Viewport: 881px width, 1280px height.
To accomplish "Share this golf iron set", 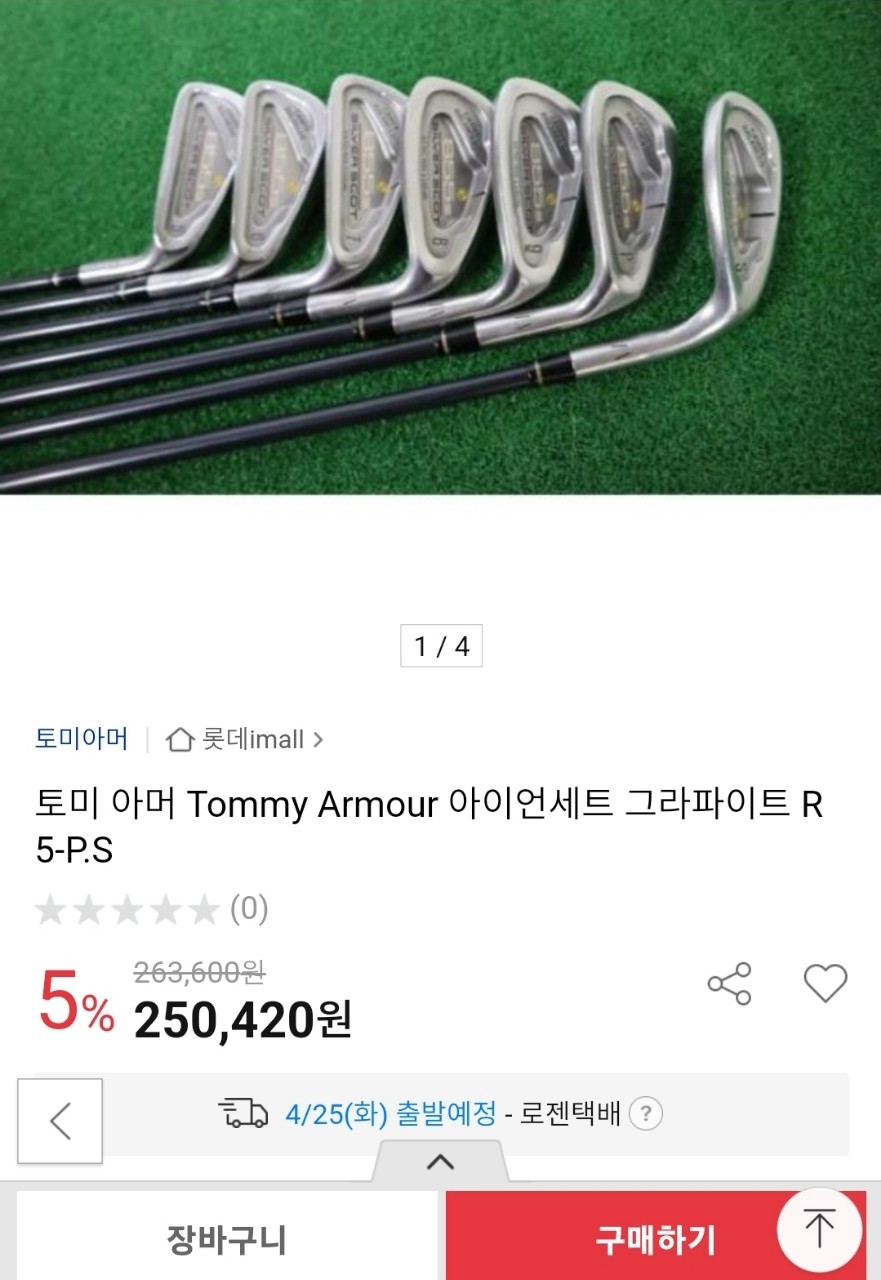I will pos(729,984).
